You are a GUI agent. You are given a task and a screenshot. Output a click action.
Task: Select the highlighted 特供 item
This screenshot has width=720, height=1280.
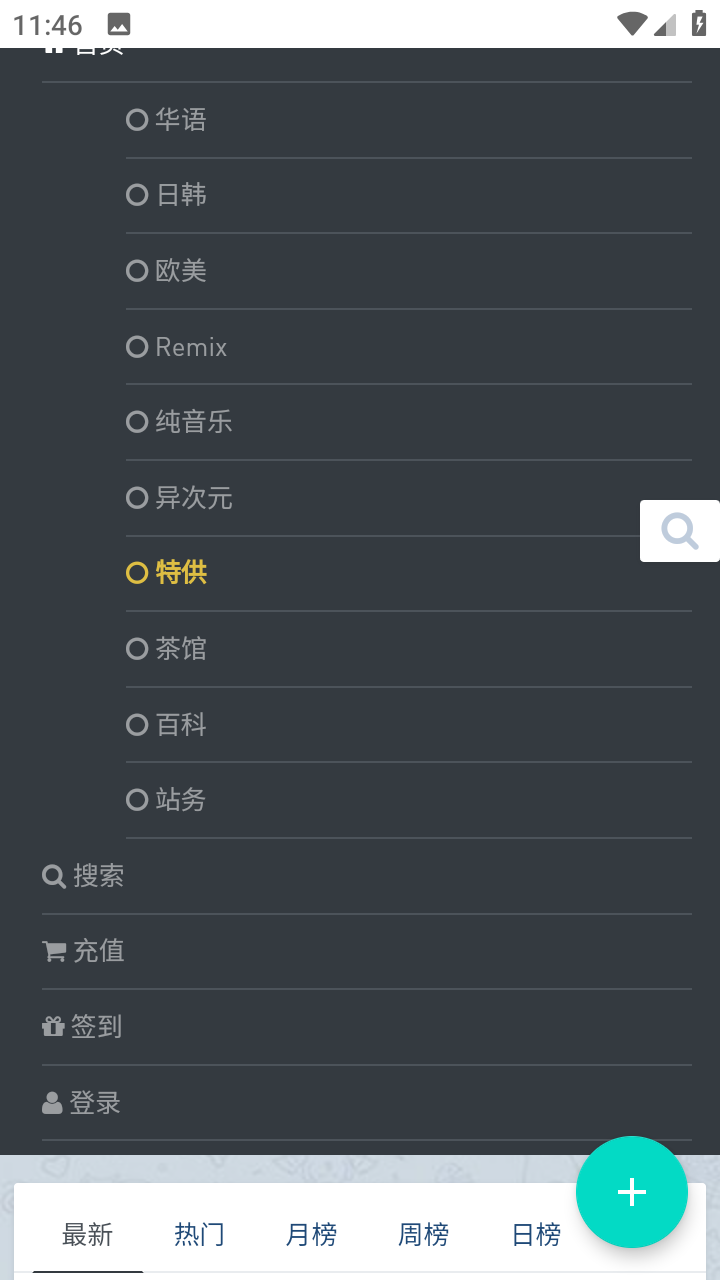(x=408, y=573)
